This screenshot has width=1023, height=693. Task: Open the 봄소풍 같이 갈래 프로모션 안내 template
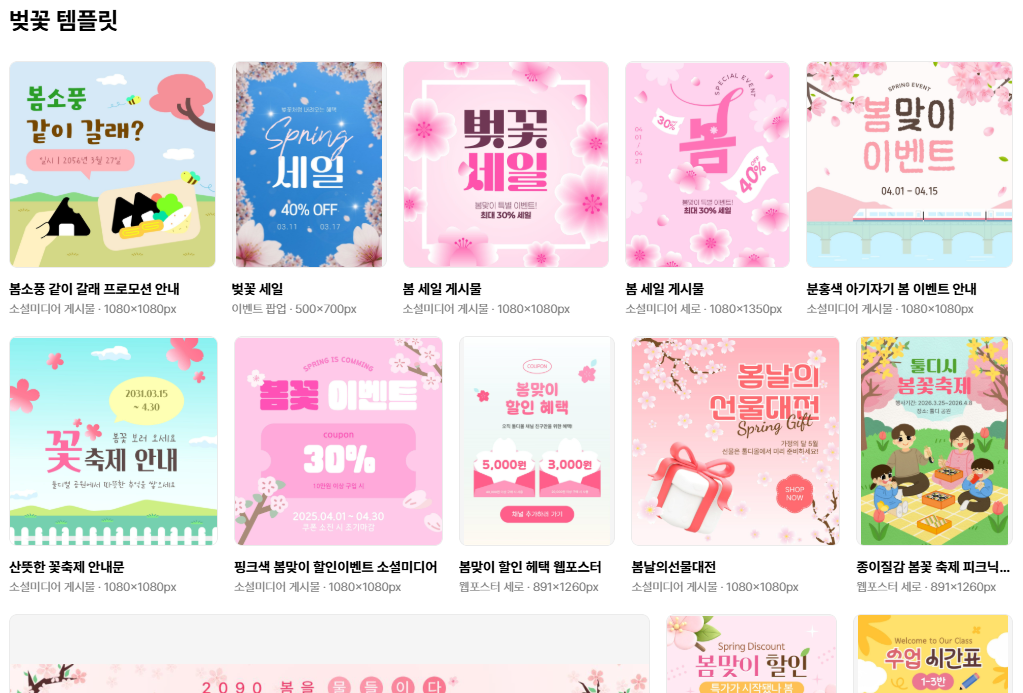[112, 165]
